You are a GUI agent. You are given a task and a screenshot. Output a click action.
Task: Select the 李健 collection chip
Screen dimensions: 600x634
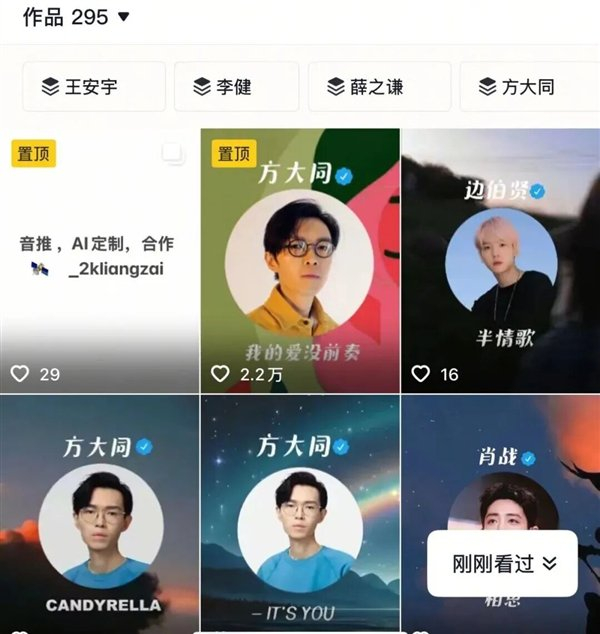coord(236,87)
